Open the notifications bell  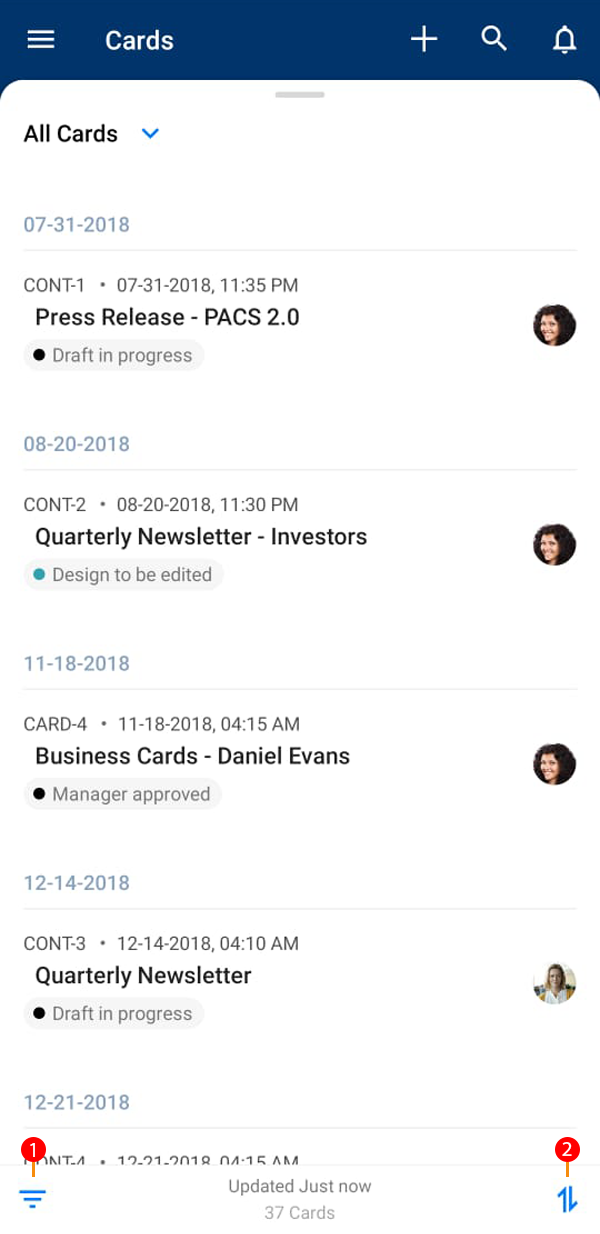point(565,40)
